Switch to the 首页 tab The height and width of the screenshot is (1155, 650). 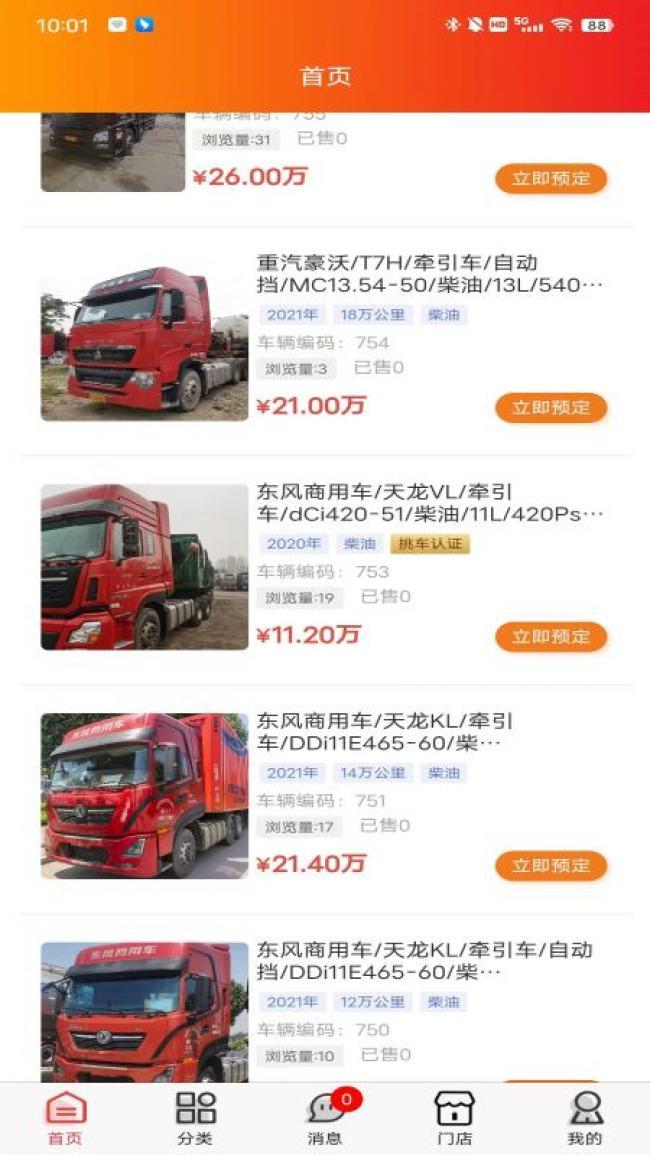click(x=66, y=1118)
